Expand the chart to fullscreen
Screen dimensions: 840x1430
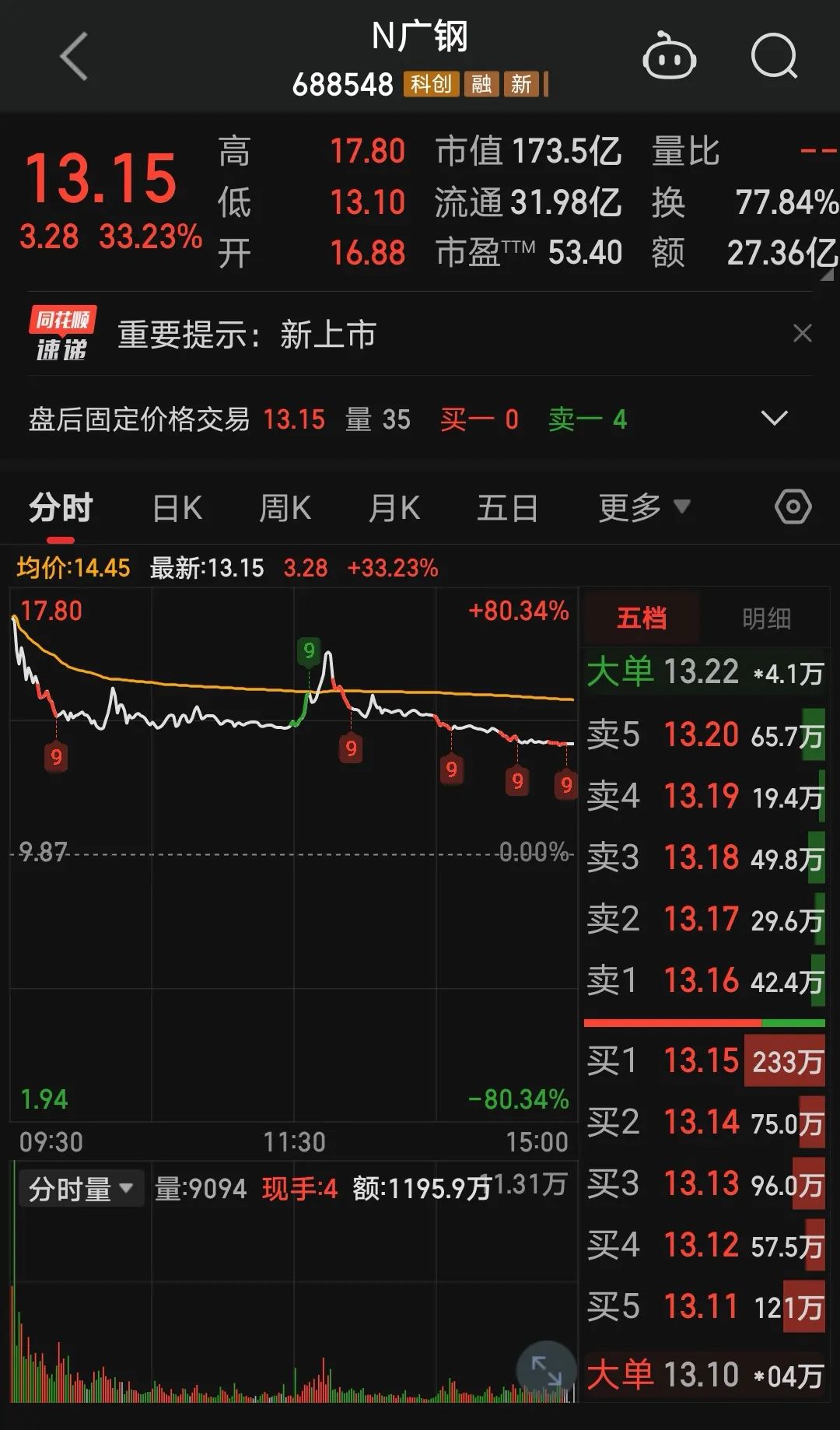pyautogui.click(x=546, y=1370)
